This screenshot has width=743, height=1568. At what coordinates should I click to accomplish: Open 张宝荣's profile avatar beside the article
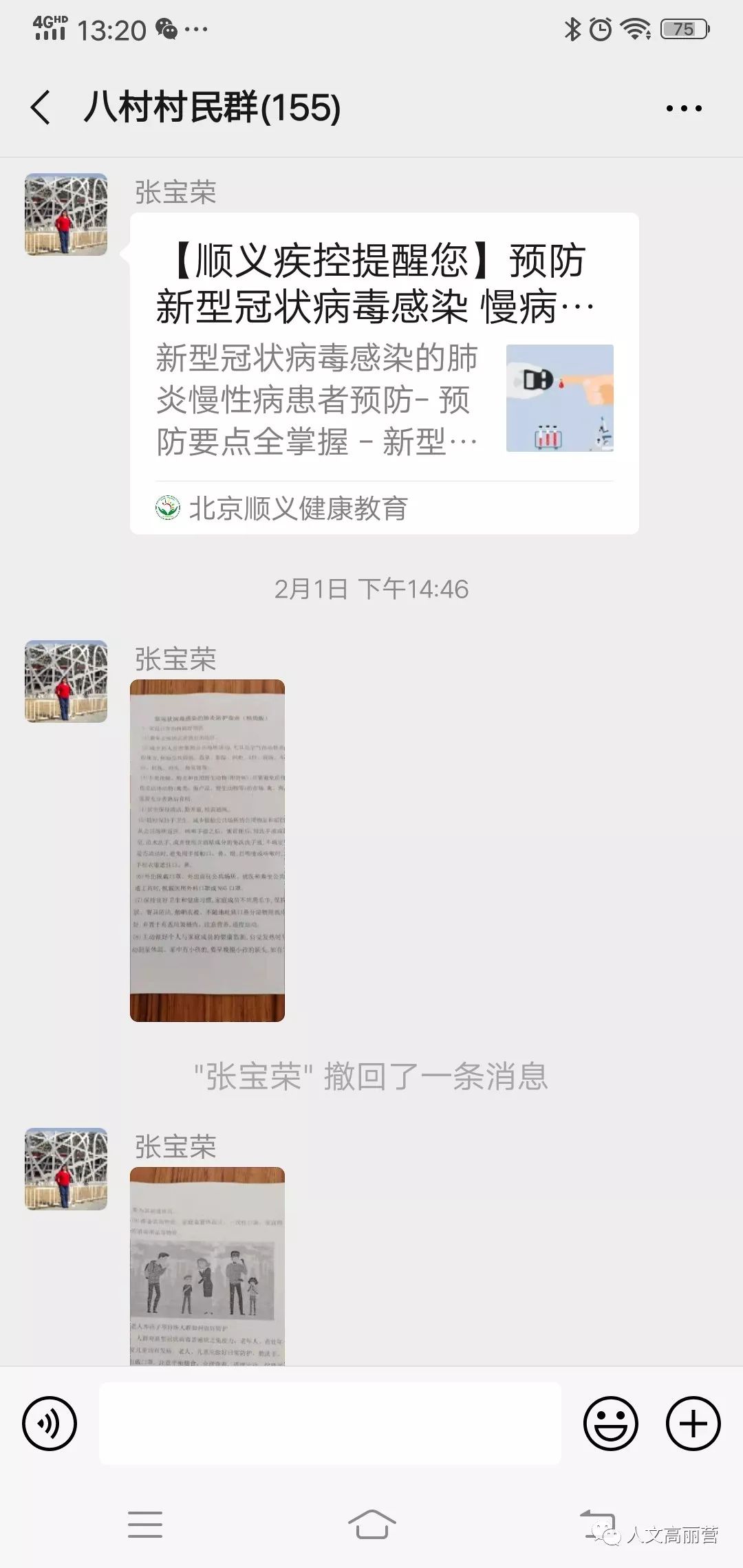pyautogui.click(x=66, y=215)
